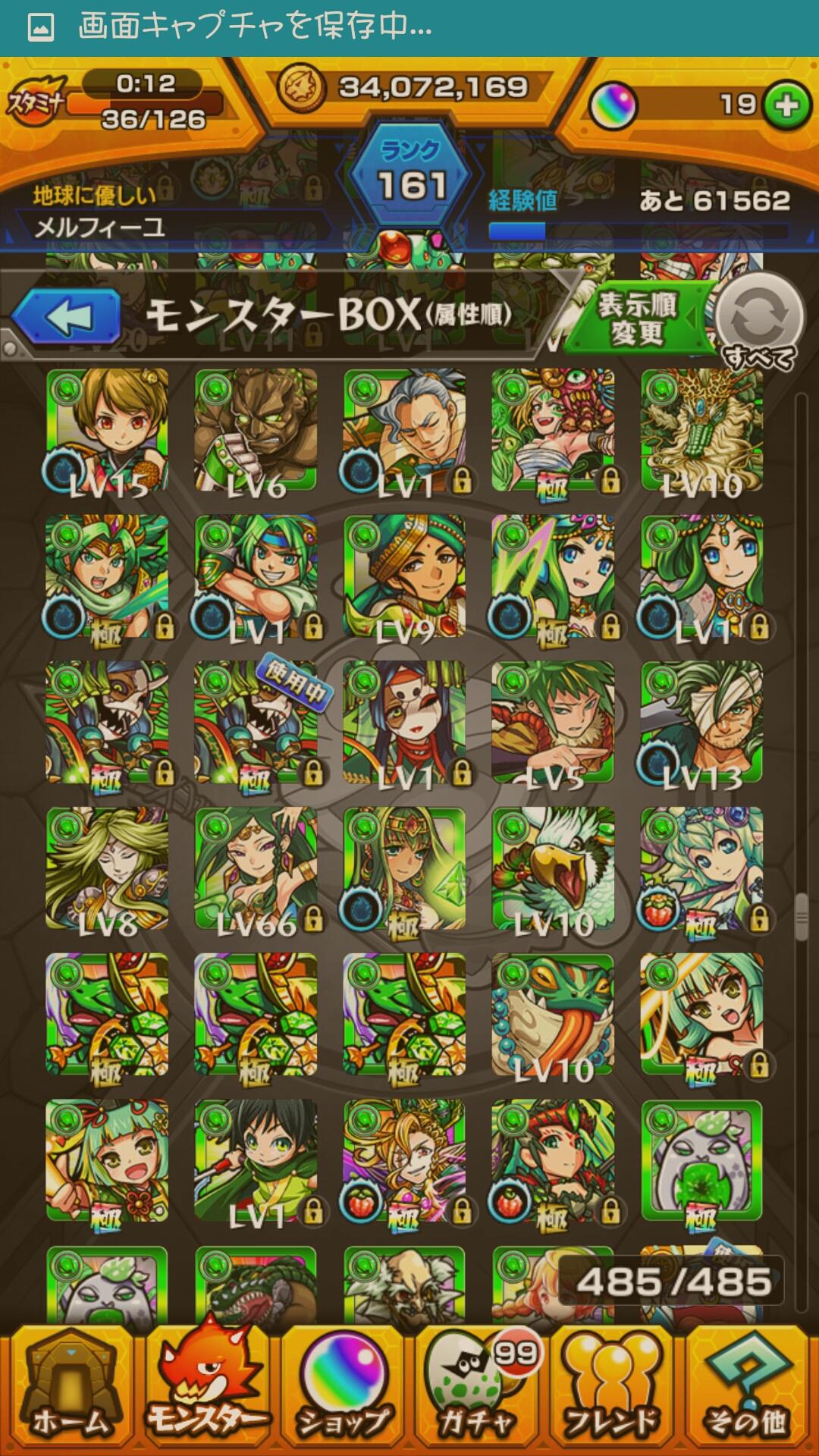Open the monster marked 使用中
The width and height of the screenshot is (819, 1456).
[x=256, y=723]
